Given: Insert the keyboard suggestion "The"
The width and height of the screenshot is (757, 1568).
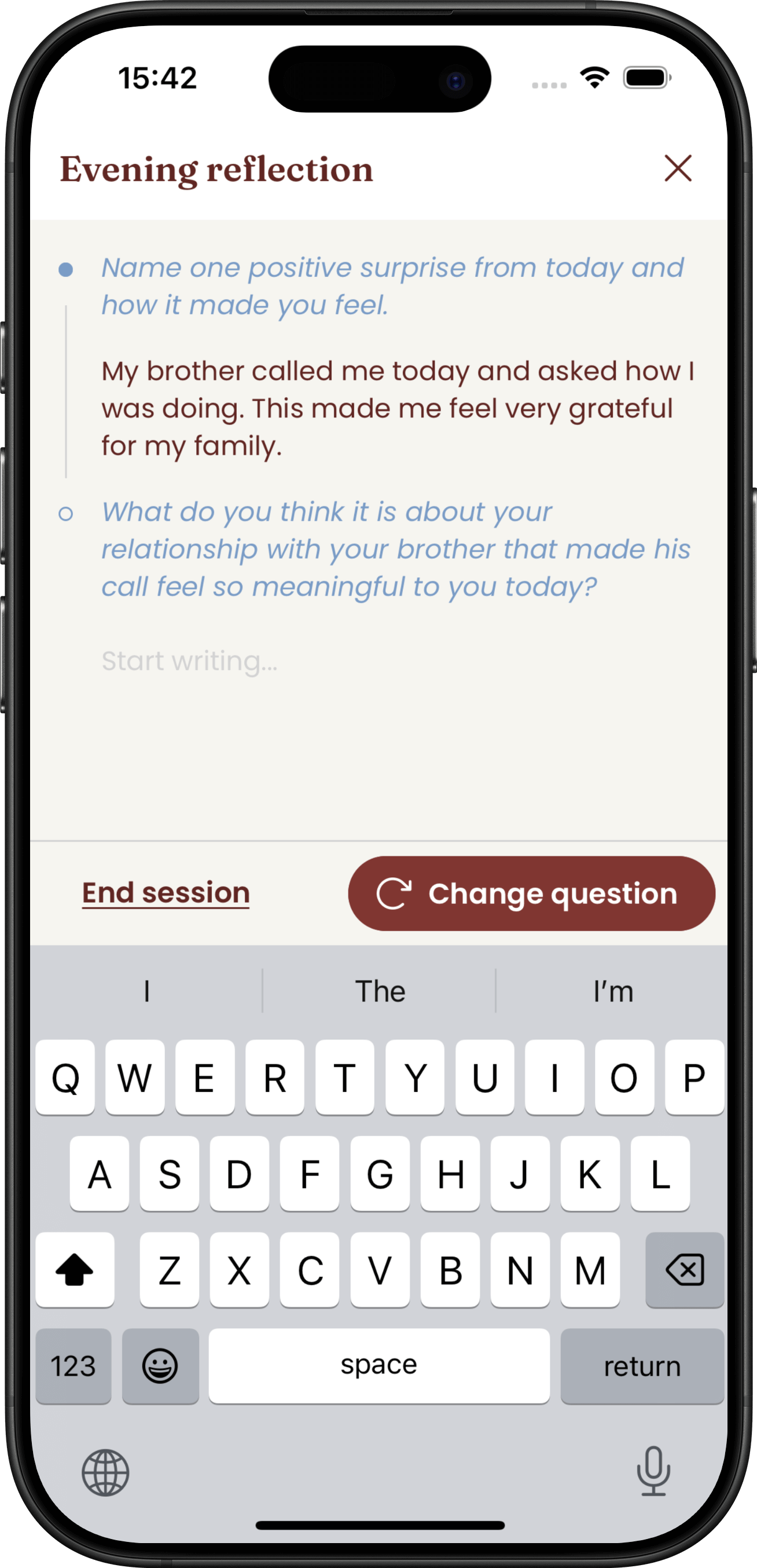Looking at the screenshot, I should point(380,991).
